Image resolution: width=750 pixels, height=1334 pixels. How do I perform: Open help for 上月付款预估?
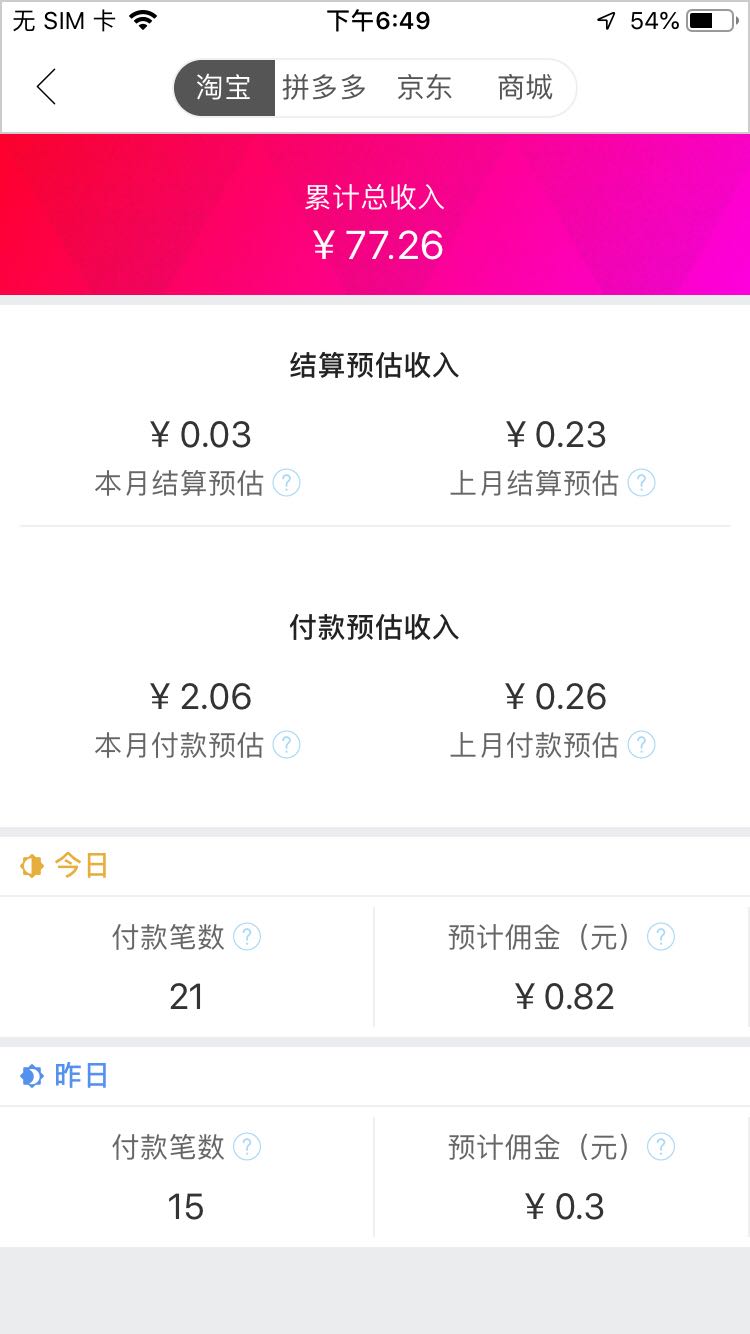point(641,744)
